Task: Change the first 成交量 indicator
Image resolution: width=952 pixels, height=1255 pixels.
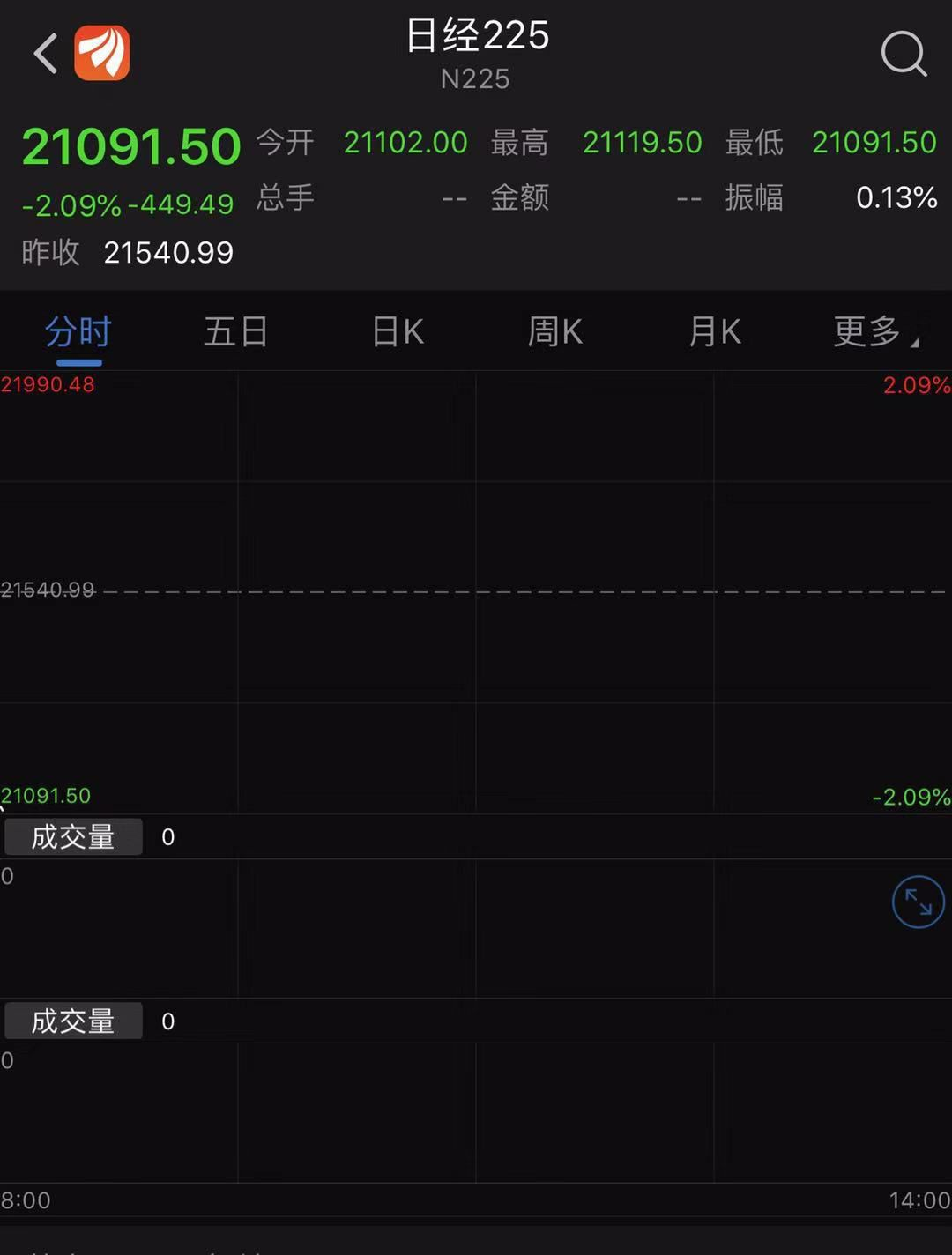Action: pos(73,836)
